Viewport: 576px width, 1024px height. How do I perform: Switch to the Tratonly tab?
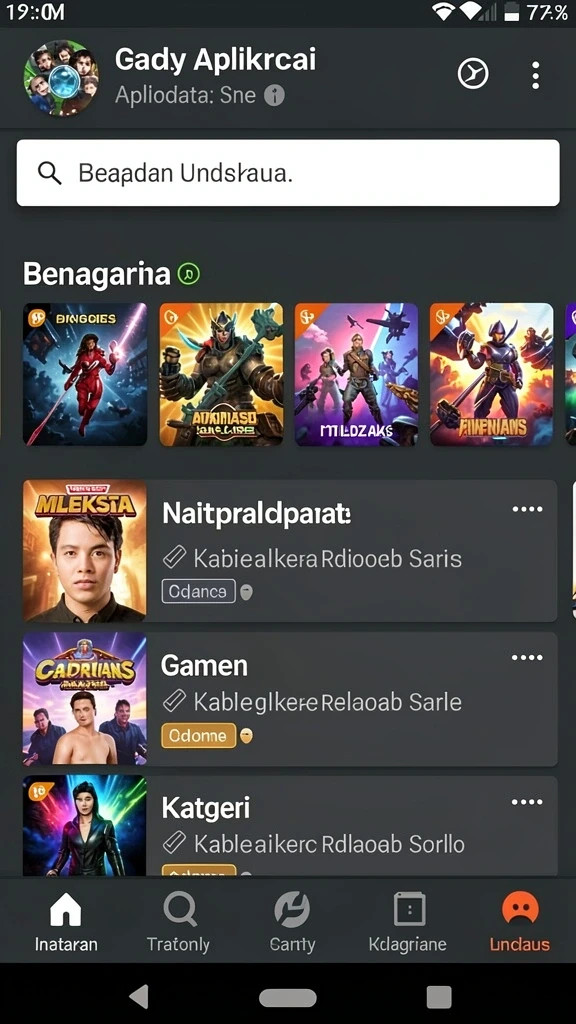pos(178,922)
